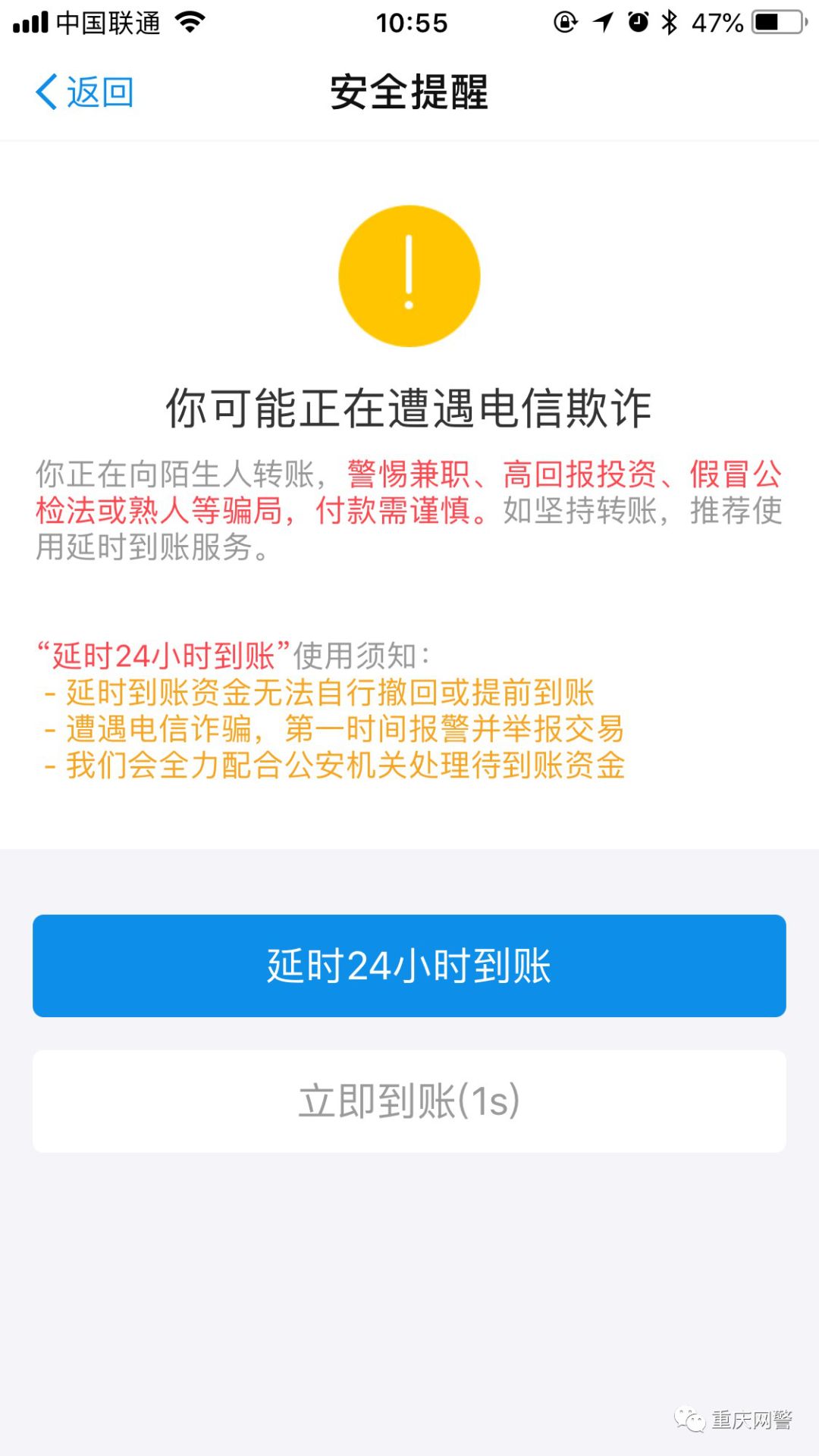Tap the Bluetooth icon in status bar
819x1456 pixels.
coord(669,23)
